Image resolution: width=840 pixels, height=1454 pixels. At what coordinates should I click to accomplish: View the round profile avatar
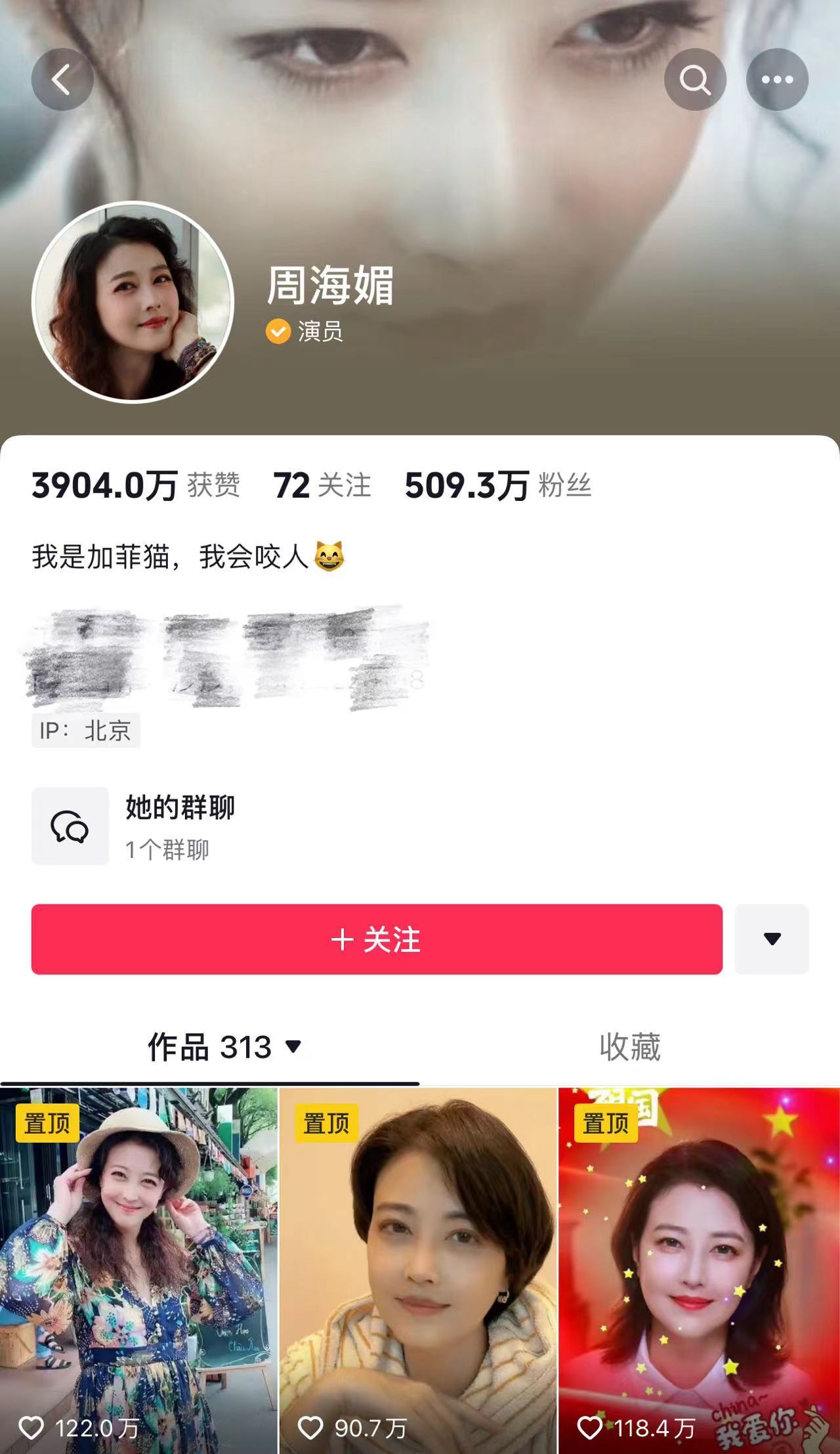[x=133, y=302]
